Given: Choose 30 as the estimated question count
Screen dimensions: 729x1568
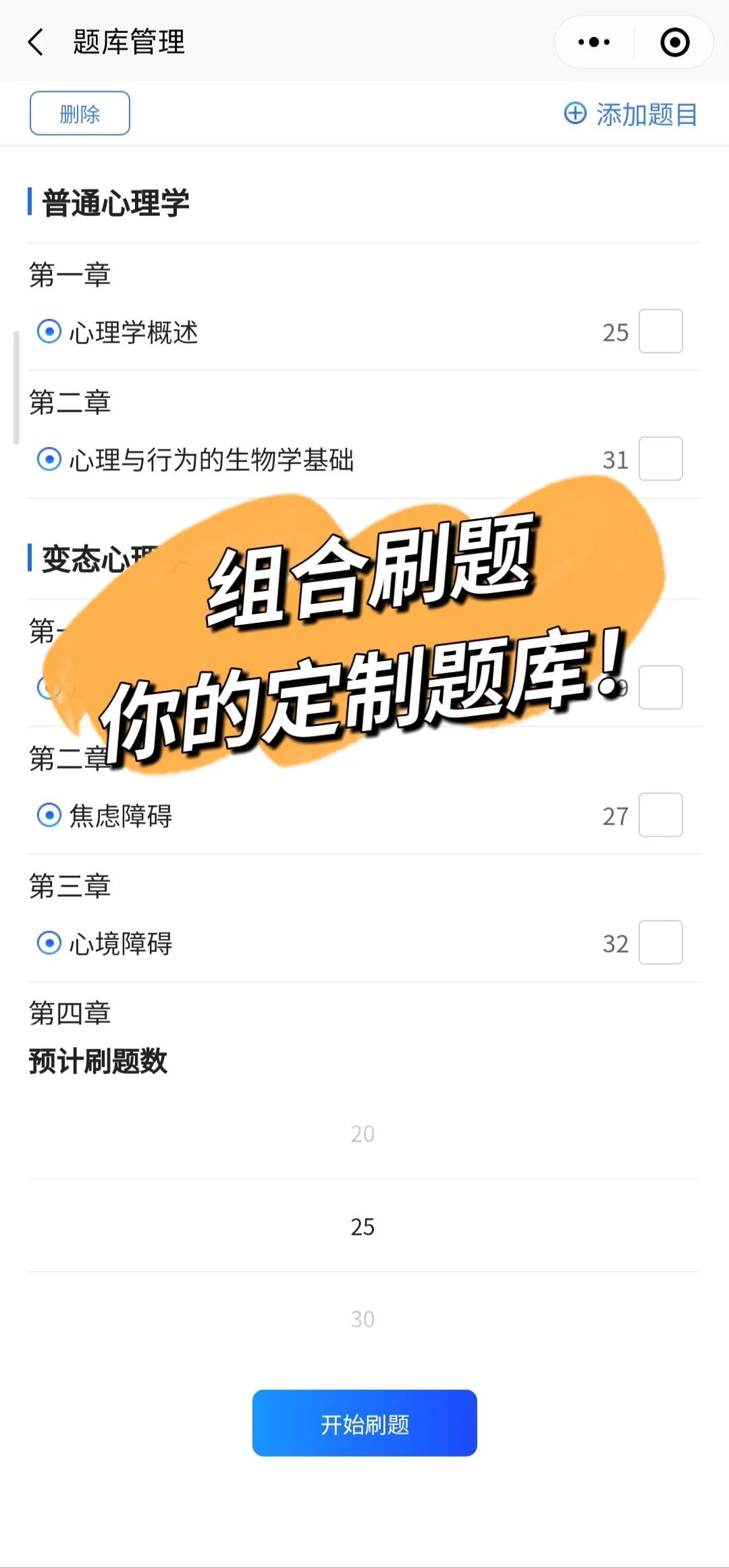Looking at the screenshot, I should pyautogui.click(x=362, y=1319).
